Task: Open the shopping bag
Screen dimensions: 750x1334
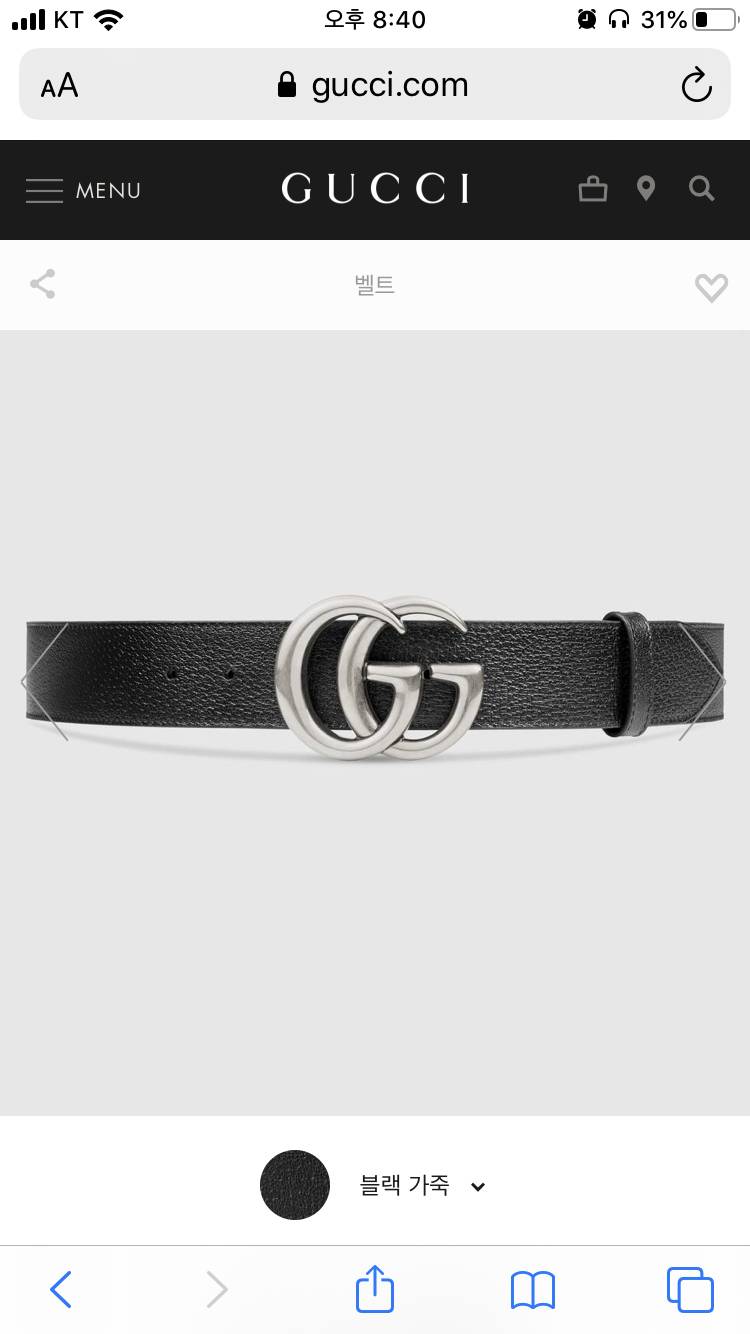Action: tap(593, 188)
